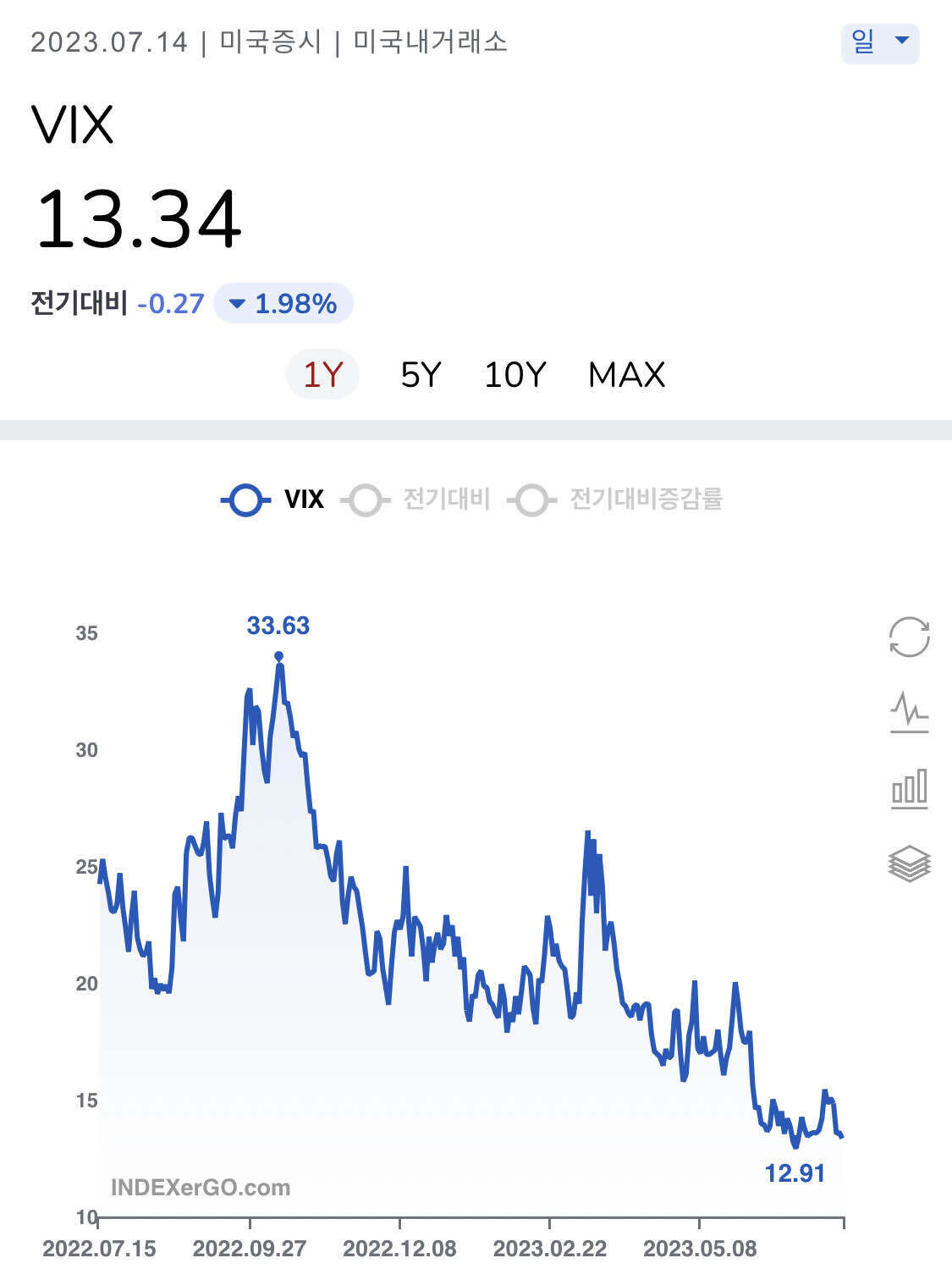Click the 10Y period button
The height and width of the screenshot is (1280, 952).
(x=514, y=373)
